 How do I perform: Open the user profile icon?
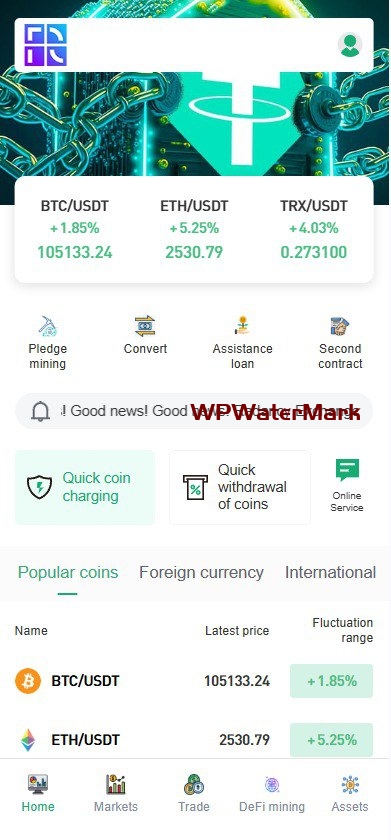point(350,45)
